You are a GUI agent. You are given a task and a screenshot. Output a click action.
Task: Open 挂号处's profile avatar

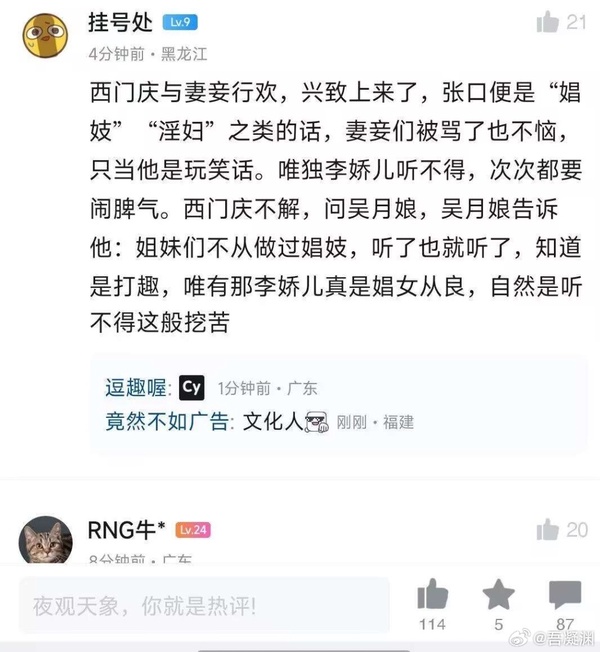point(44,37)
